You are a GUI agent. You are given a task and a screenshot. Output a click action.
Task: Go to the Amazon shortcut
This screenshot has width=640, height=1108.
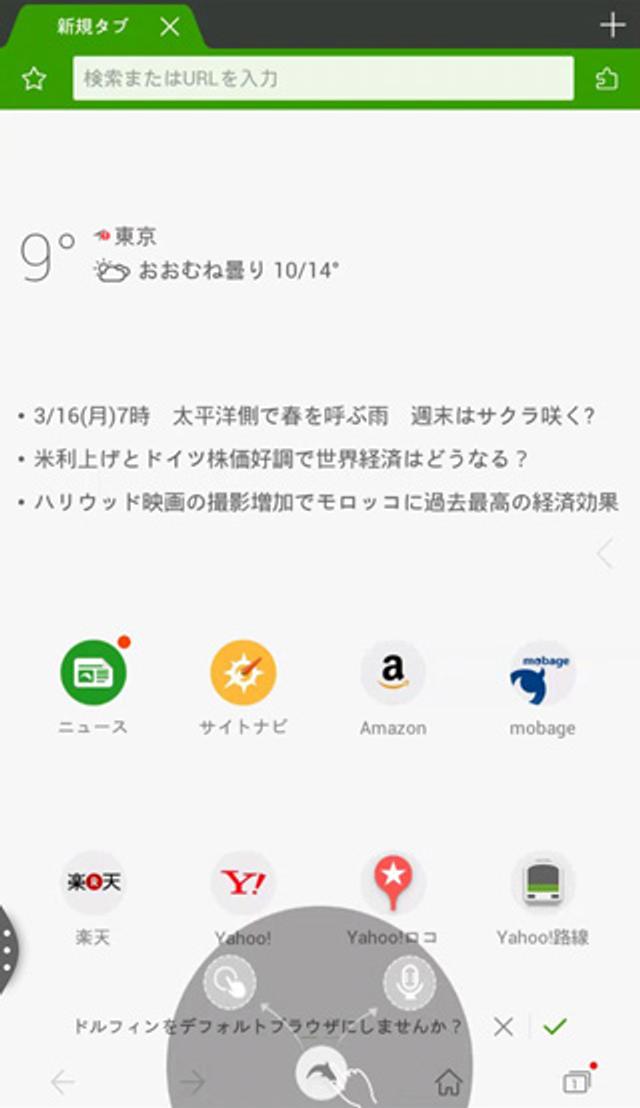[x=393, y=674]
